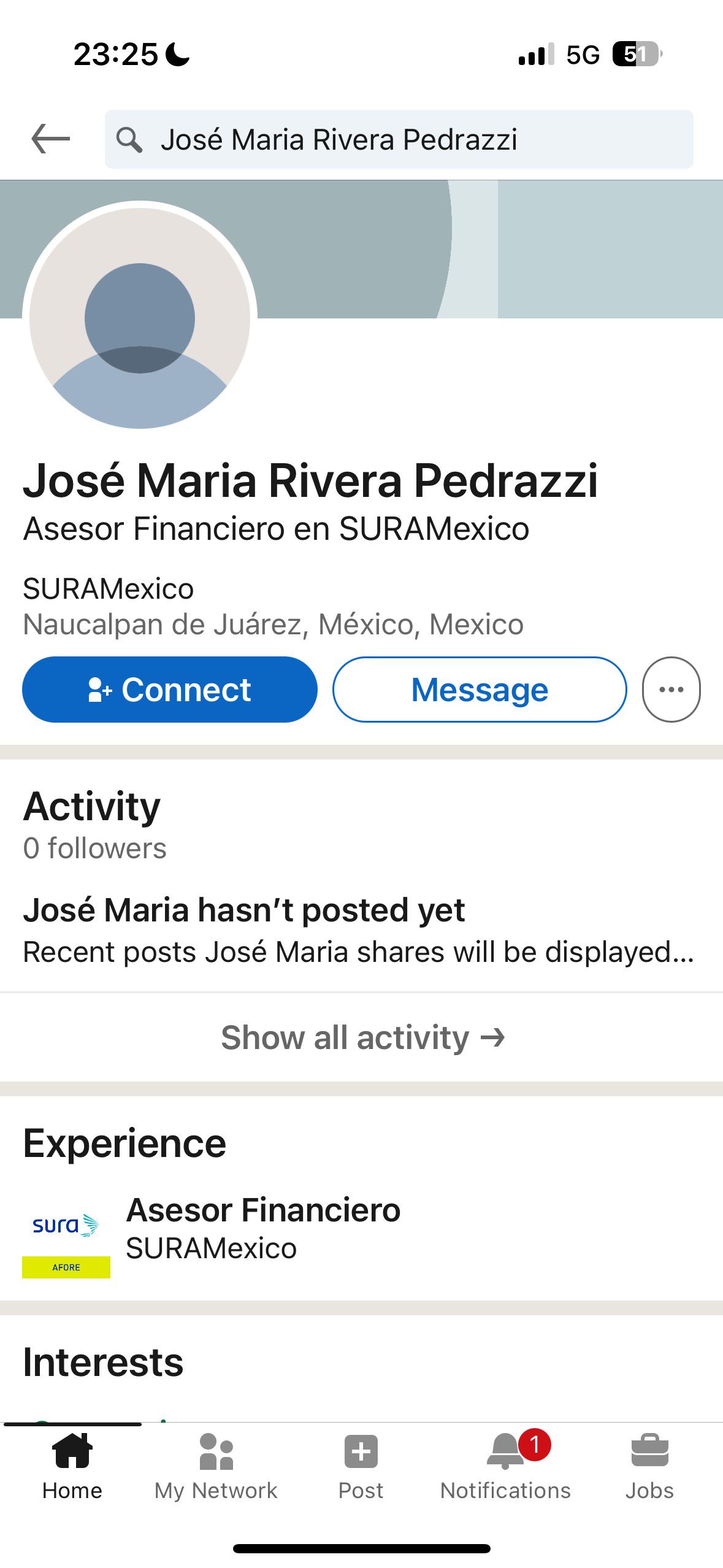The image size is (723, 1568).
Task: Message José Maria Rivera Pedrazzi
Action: [x=480, y=690]
